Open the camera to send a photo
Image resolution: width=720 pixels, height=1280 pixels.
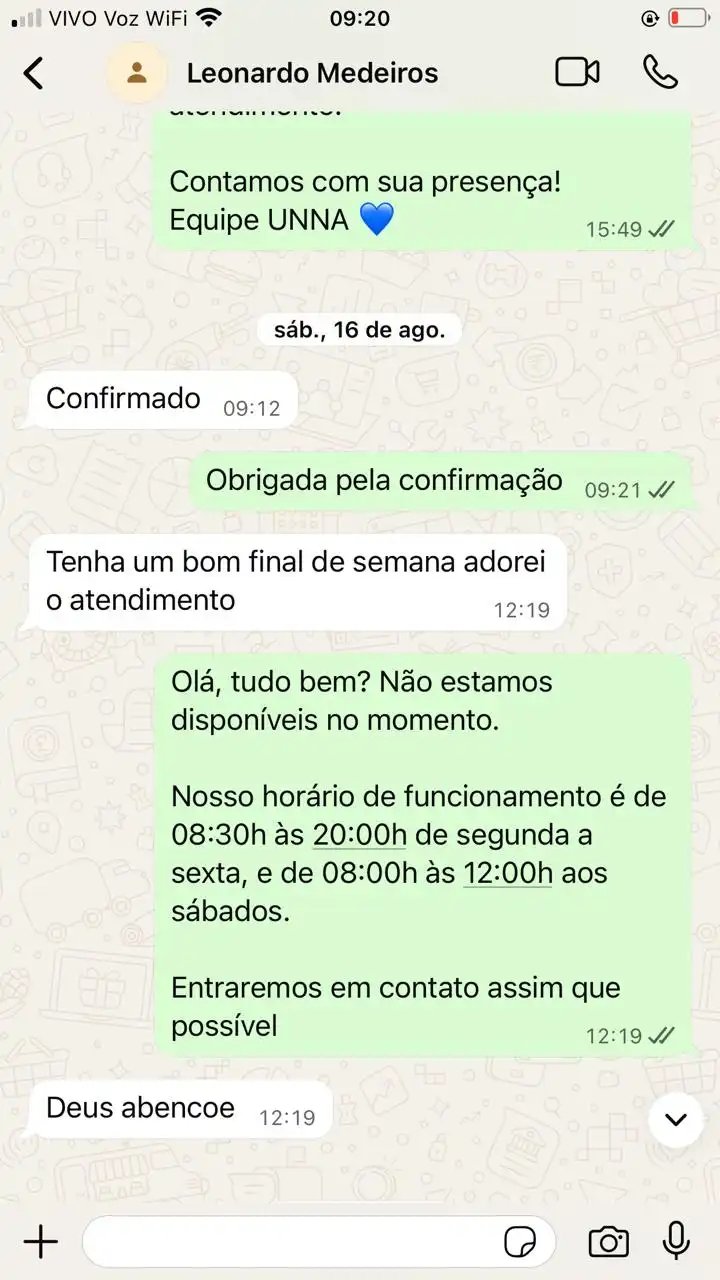[x=608, y=1242]
